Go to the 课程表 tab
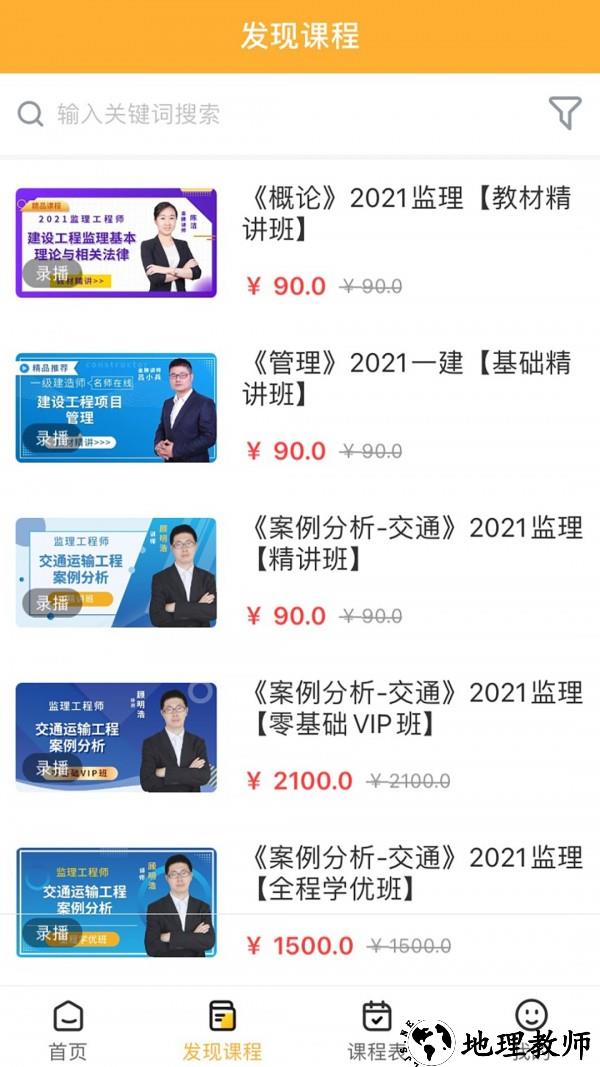600x1067 pixels. pos(376,1030)
